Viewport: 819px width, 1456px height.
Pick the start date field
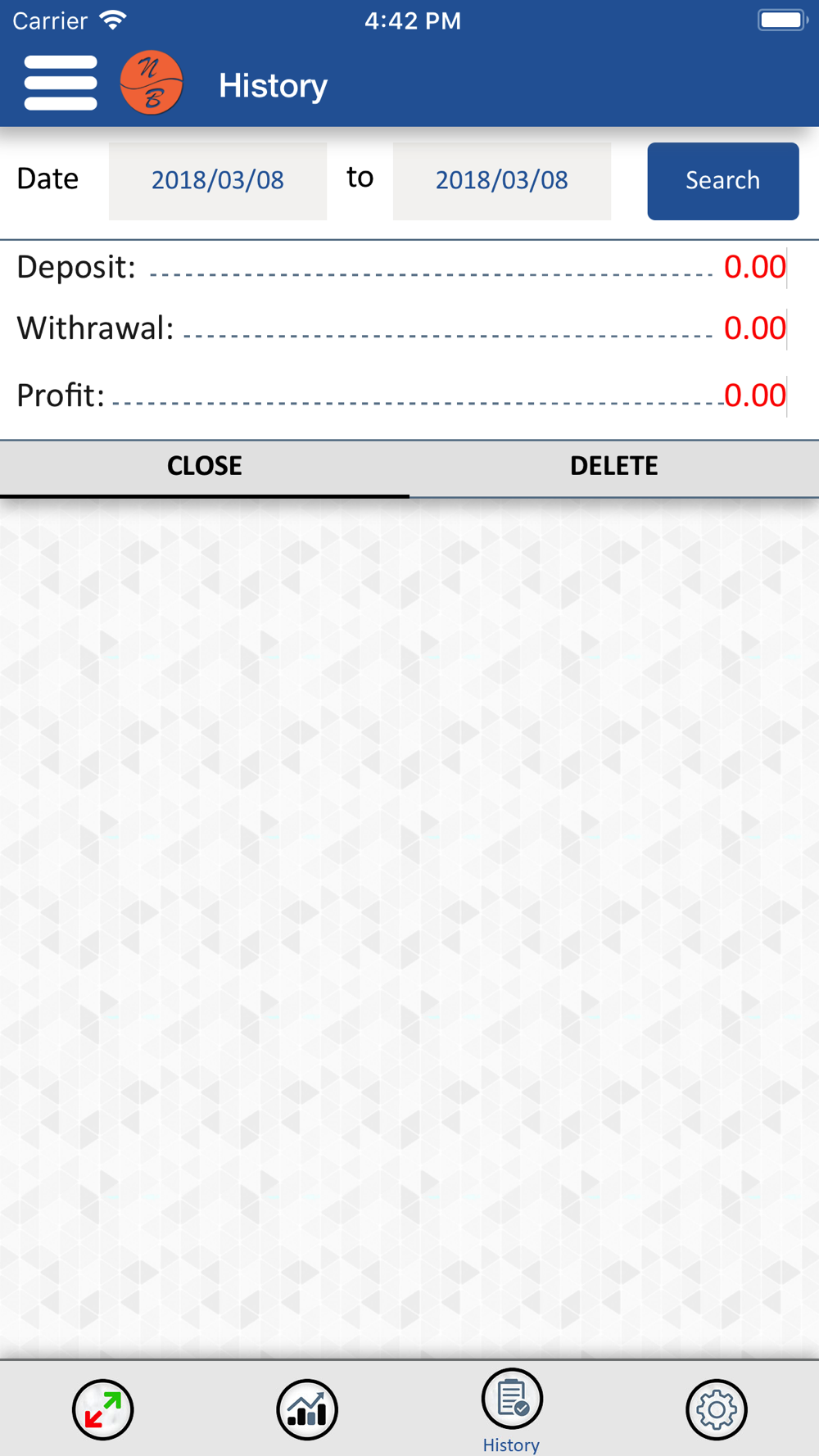(218, 180)
